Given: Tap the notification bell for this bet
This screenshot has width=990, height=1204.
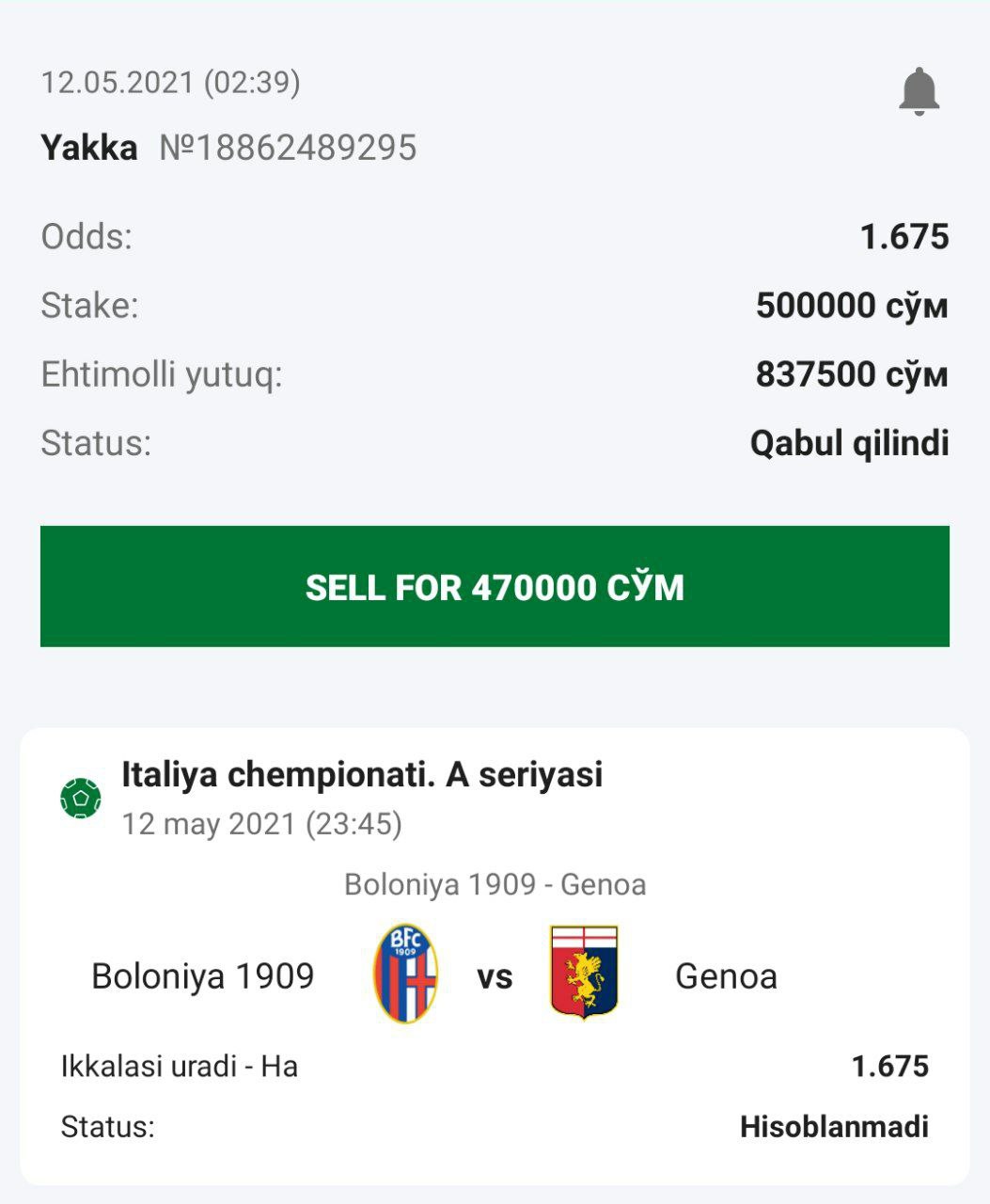Looking at the screenshot, I should [919, 91].
